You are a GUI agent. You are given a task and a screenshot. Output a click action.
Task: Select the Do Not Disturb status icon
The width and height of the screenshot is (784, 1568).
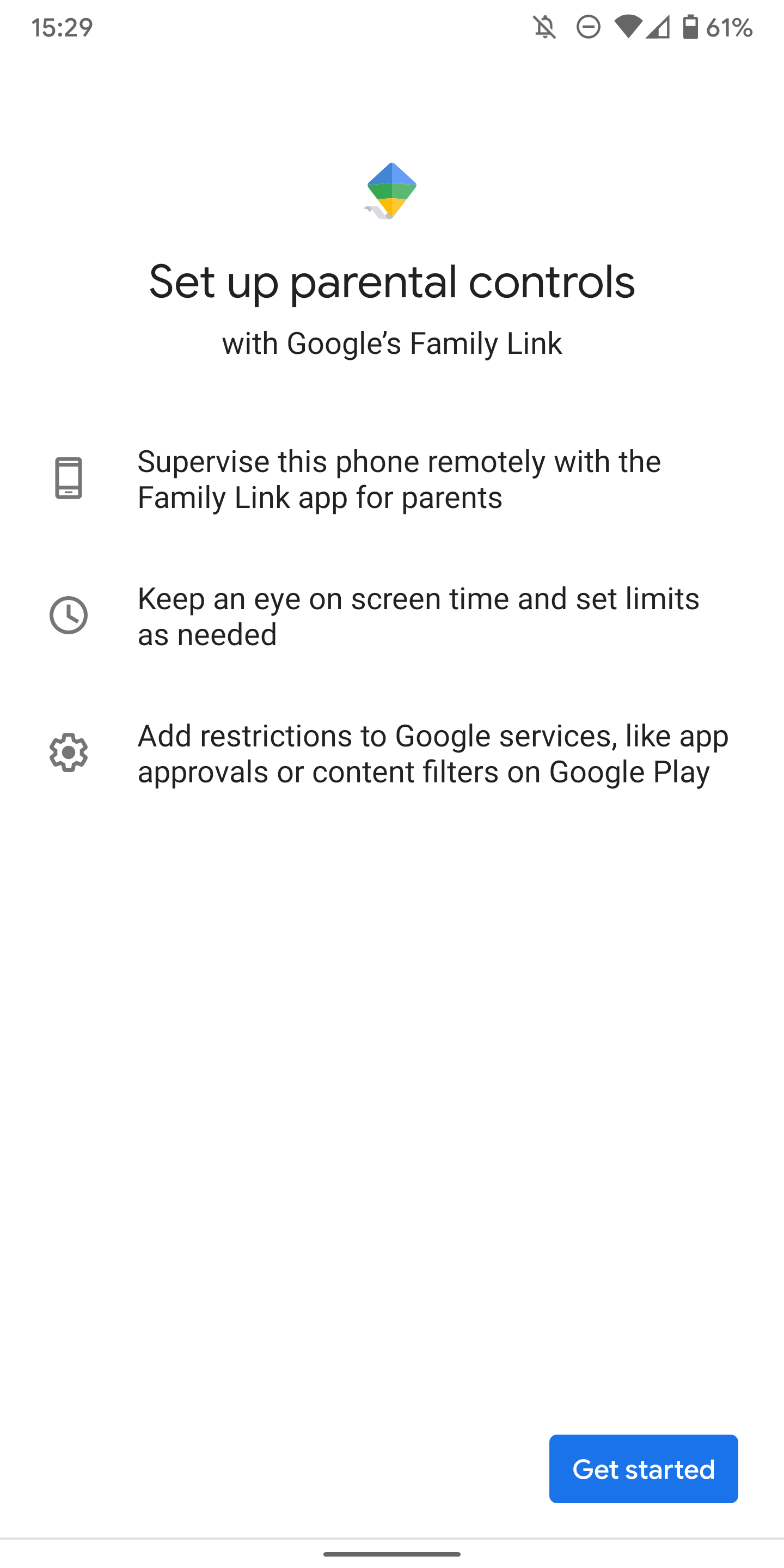point(588,27)
